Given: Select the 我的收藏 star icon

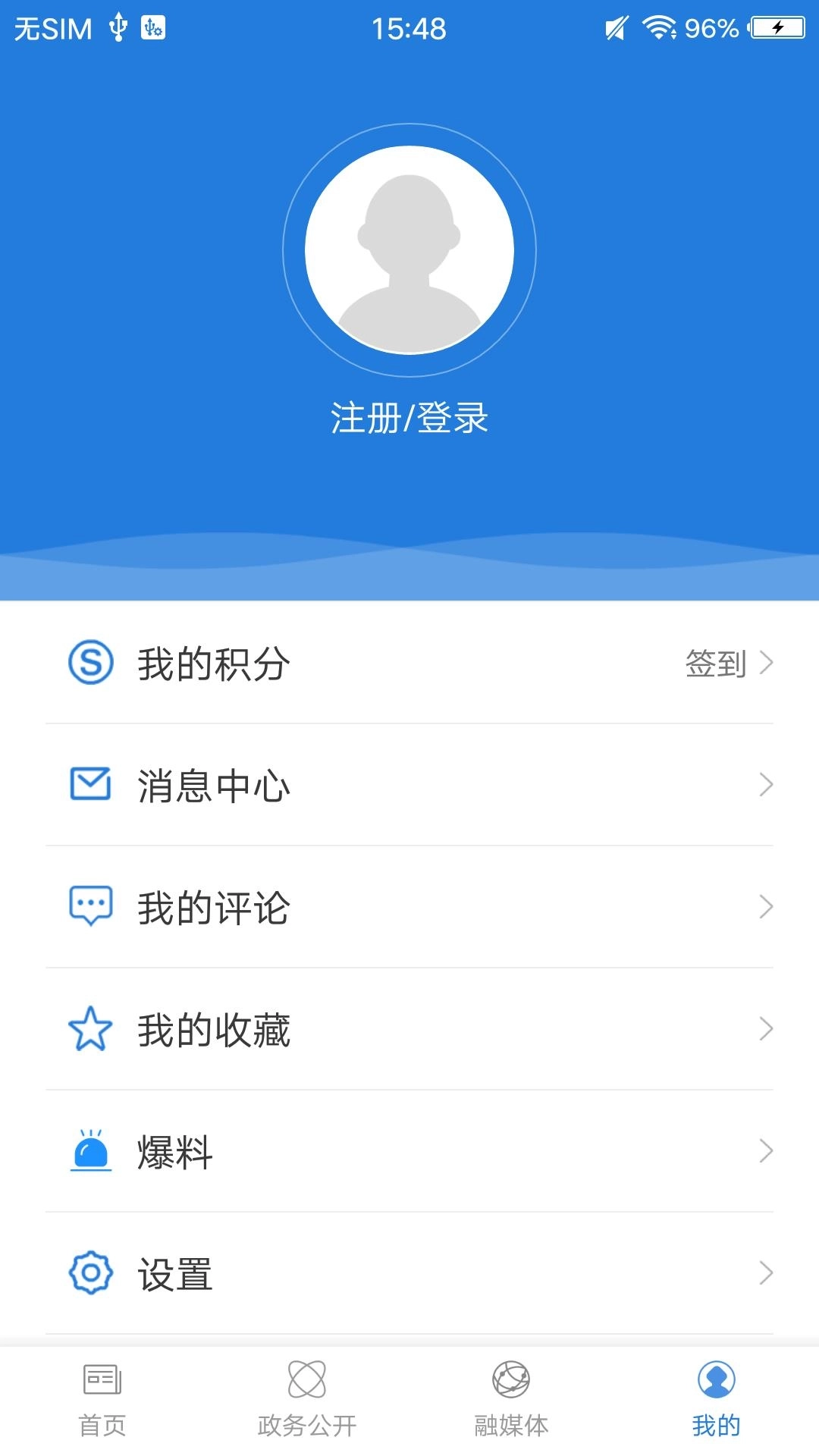Looking at the screenshot, I should click(x=89, y=1031).
